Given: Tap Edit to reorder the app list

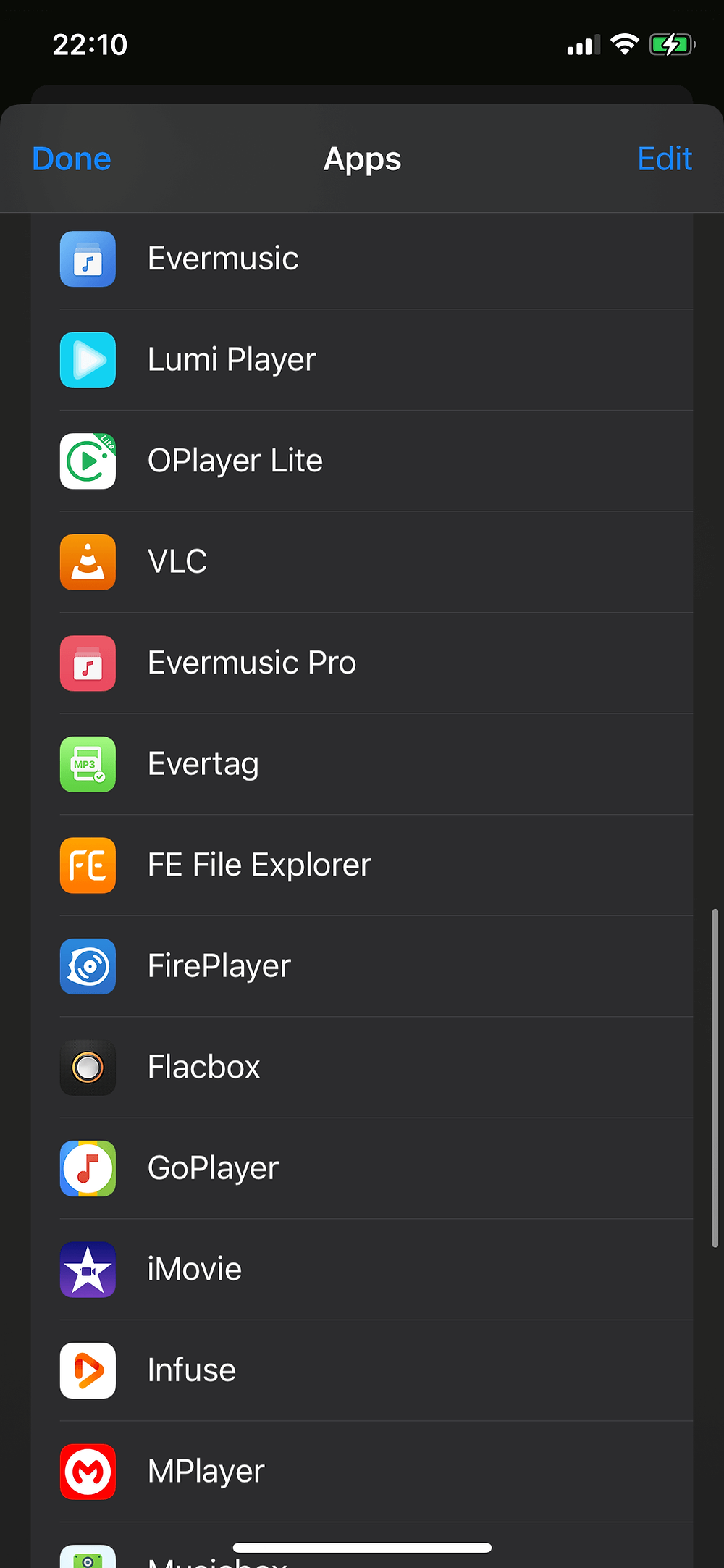Looking at the screenshot, I should 665,159.
